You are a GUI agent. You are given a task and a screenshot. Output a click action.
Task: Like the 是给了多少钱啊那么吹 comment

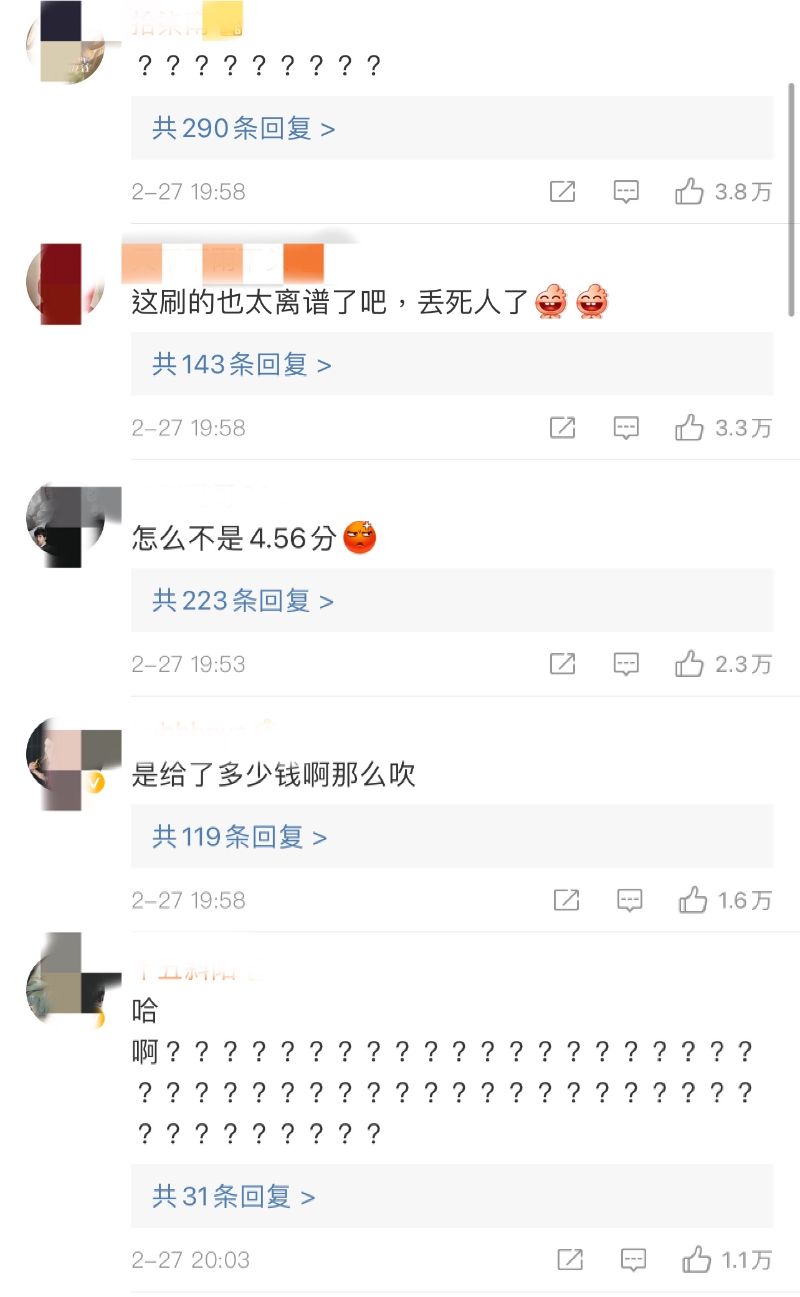tap(692, 900)
